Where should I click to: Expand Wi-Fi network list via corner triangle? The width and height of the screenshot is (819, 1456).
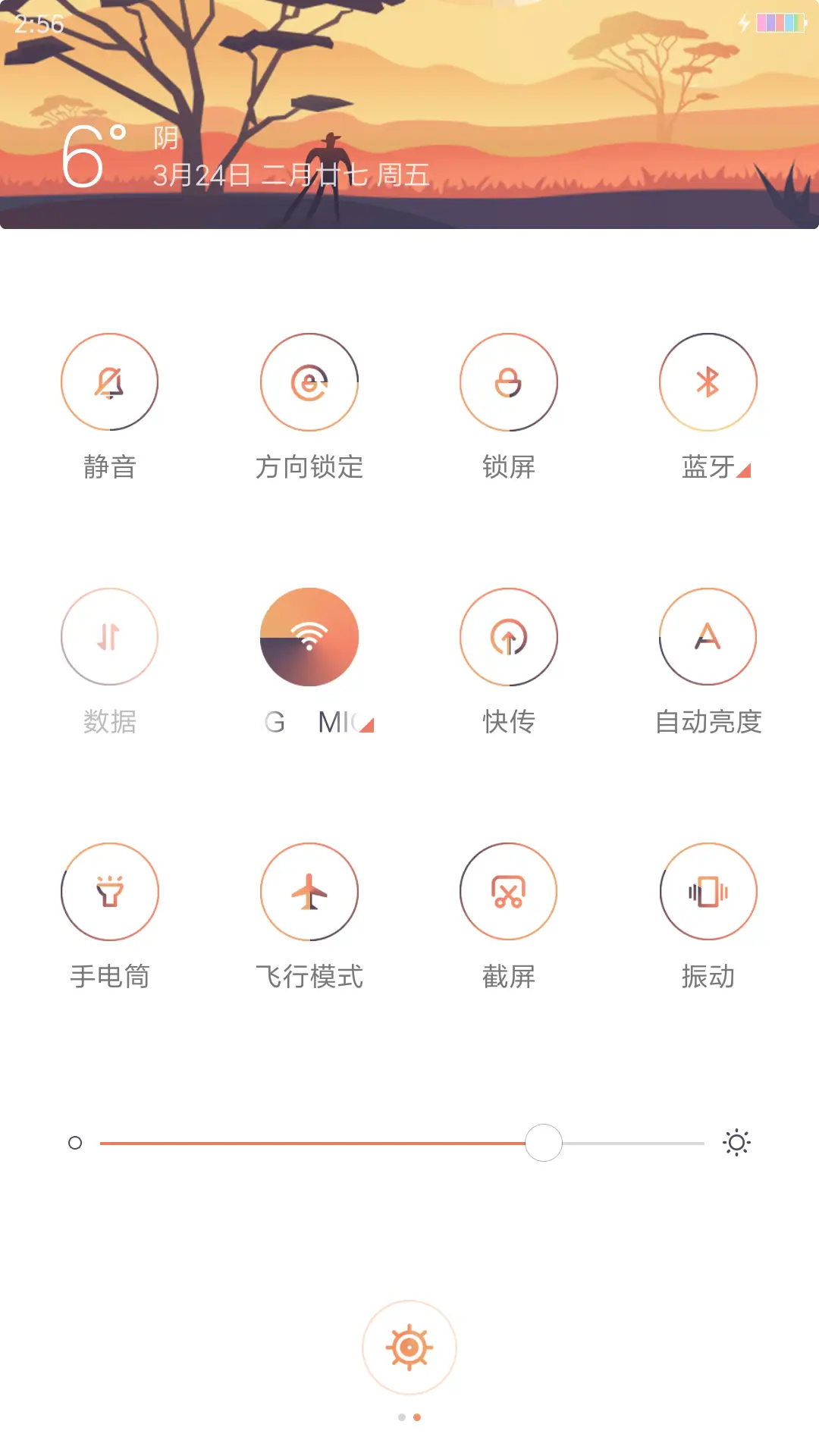[366, 726]
